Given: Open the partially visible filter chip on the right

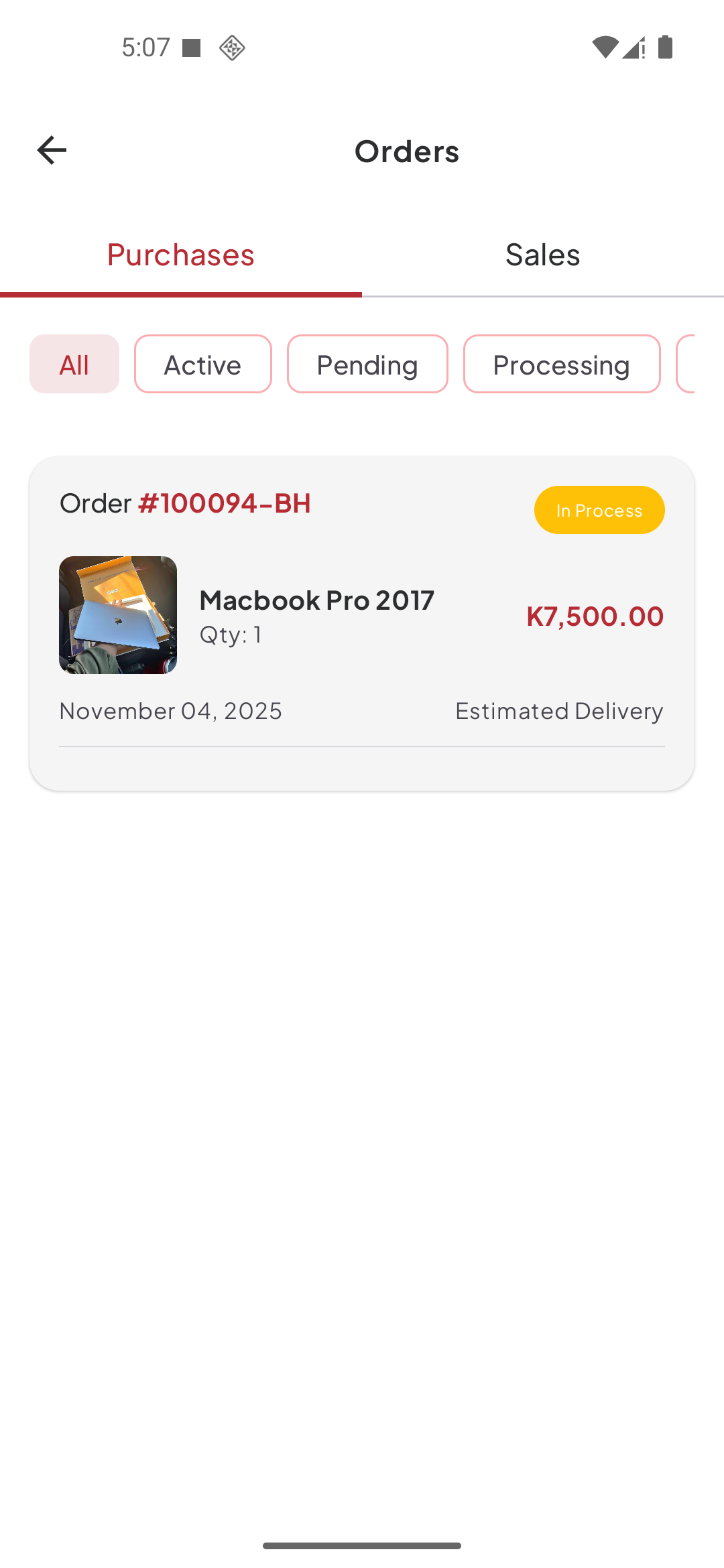Looking at the screenshot, I should tap(704, 364).
